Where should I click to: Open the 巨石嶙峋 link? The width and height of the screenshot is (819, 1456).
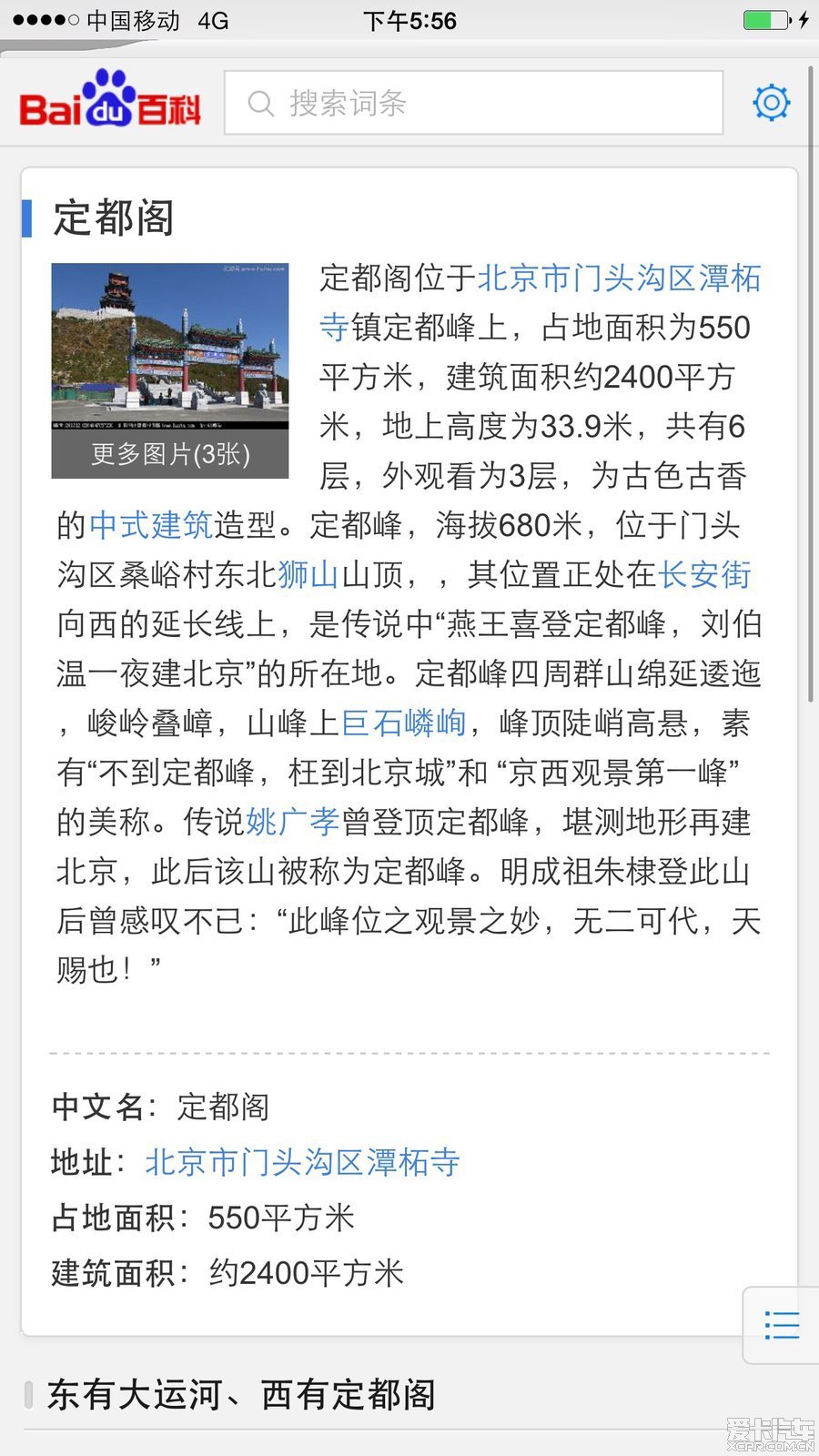click(403, 723)
